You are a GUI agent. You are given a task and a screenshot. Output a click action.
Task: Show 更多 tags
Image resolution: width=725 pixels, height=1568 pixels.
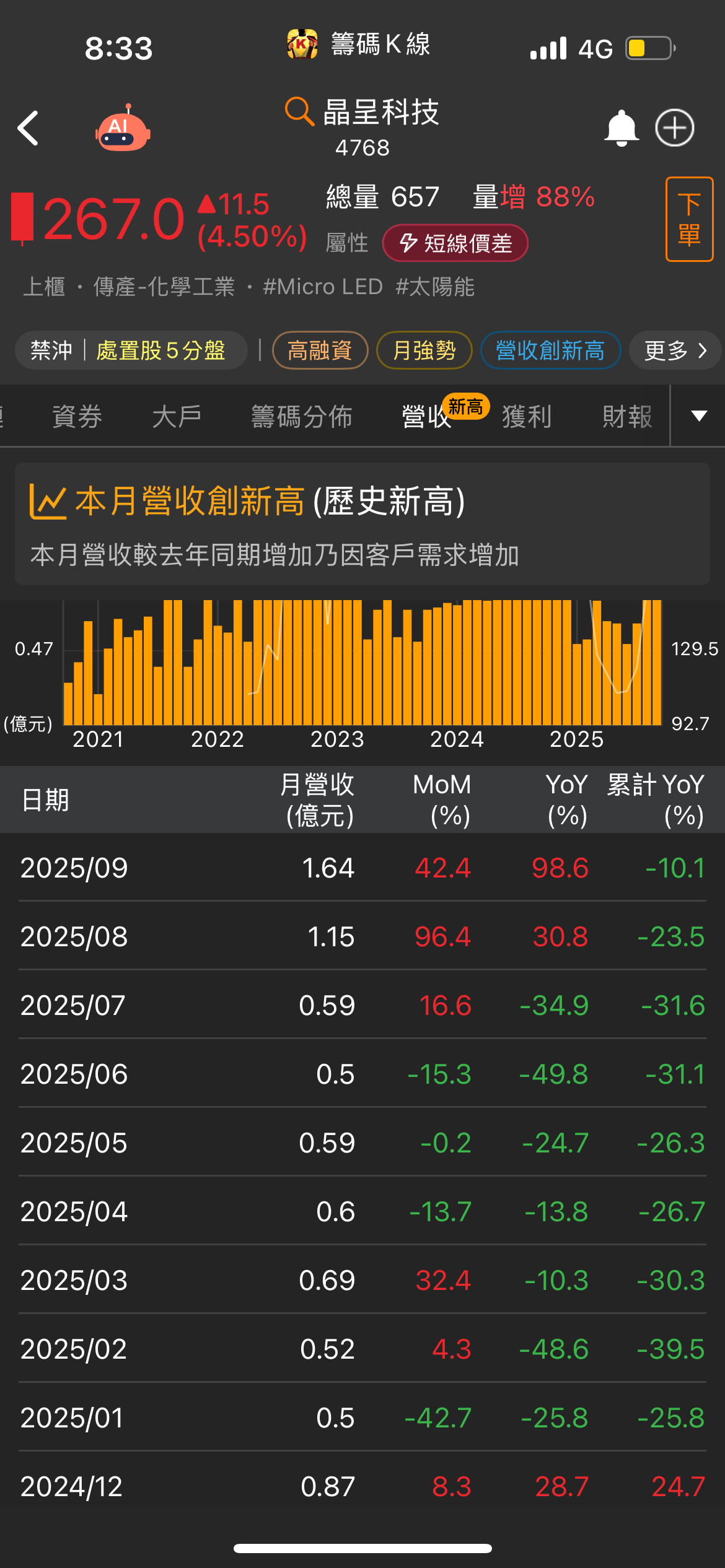tap(675, 351)
